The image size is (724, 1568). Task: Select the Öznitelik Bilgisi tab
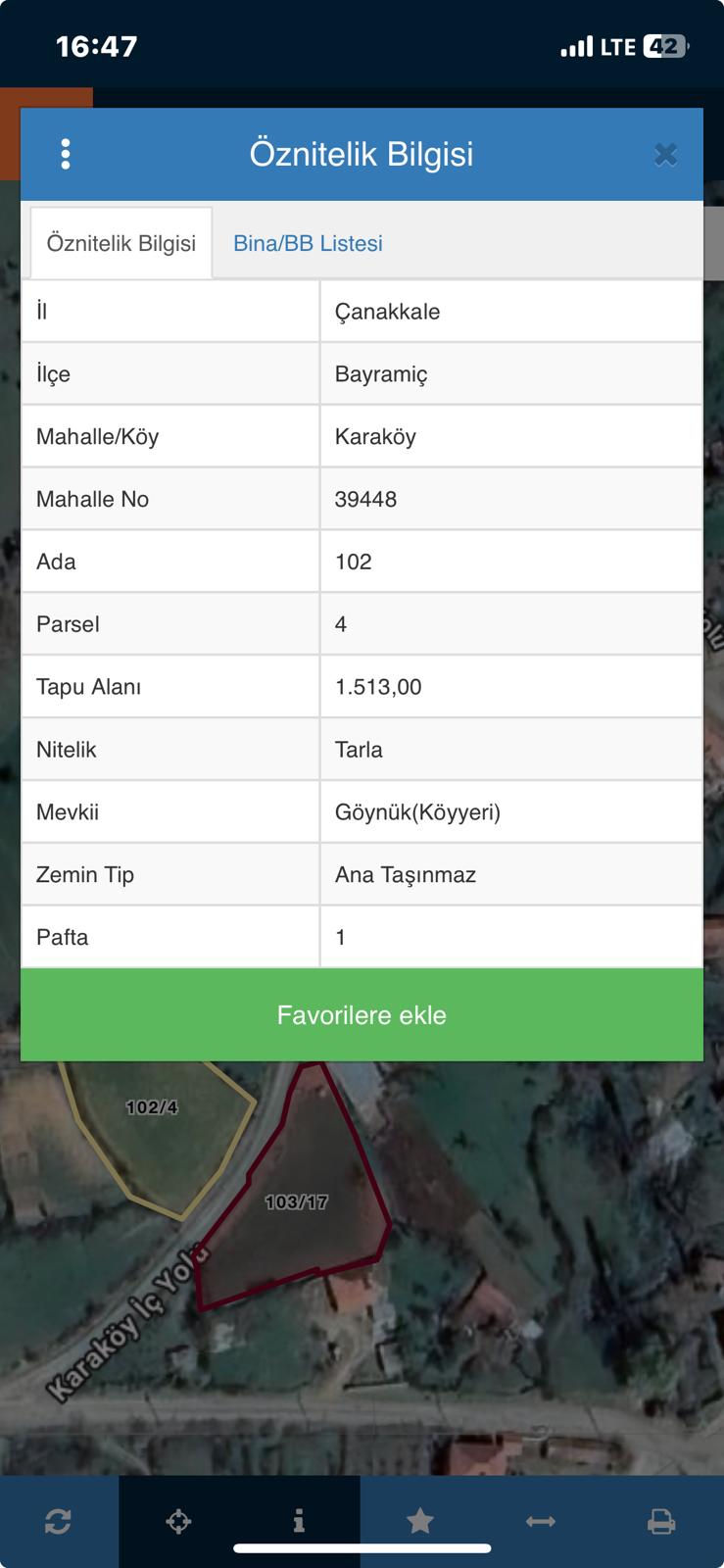[121, 243]
